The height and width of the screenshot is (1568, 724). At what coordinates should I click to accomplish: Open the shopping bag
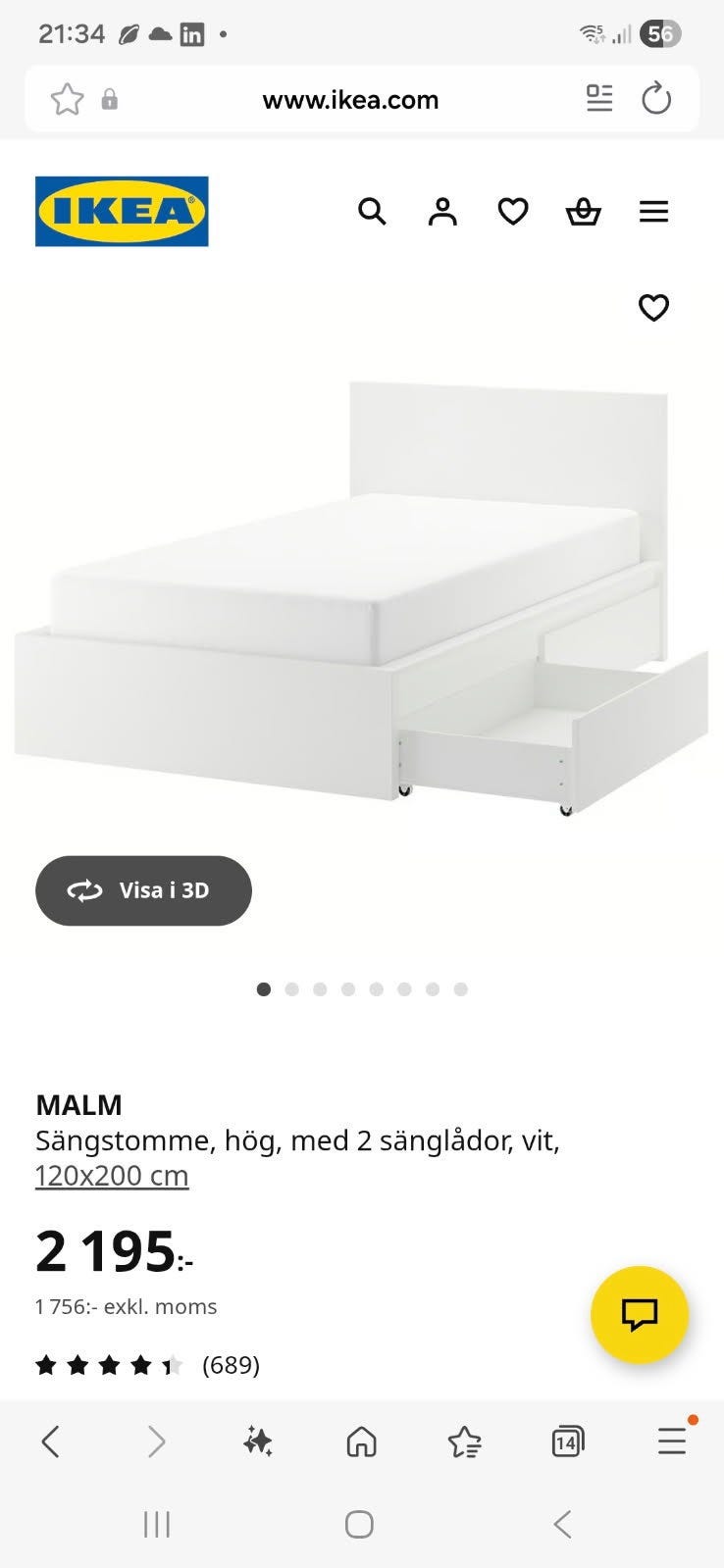click(584, 211)
